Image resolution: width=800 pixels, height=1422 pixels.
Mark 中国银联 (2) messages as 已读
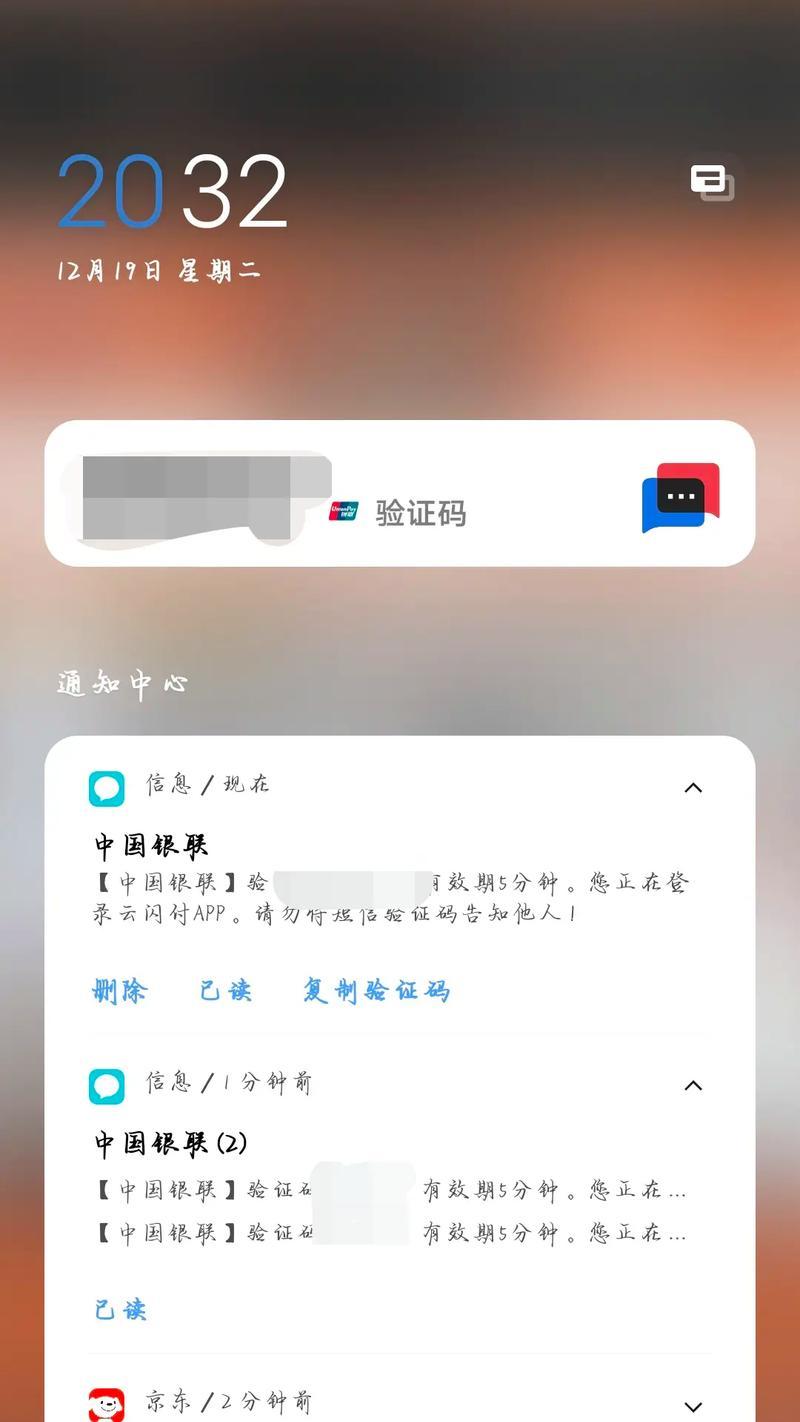(x=120, y=1309)
